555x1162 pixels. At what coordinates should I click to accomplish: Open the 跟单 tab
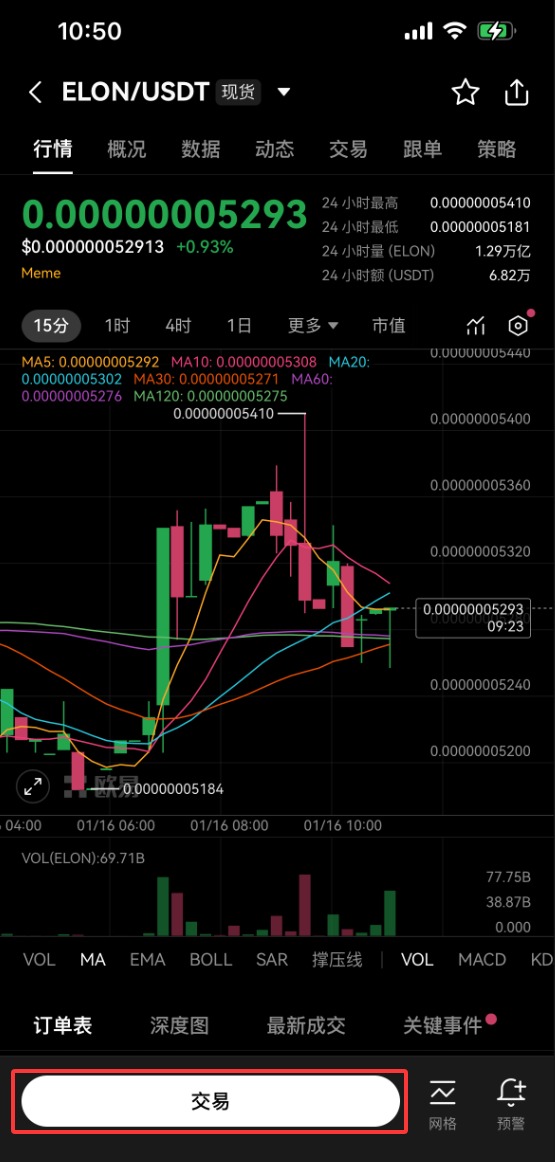[x=422, y=149]
